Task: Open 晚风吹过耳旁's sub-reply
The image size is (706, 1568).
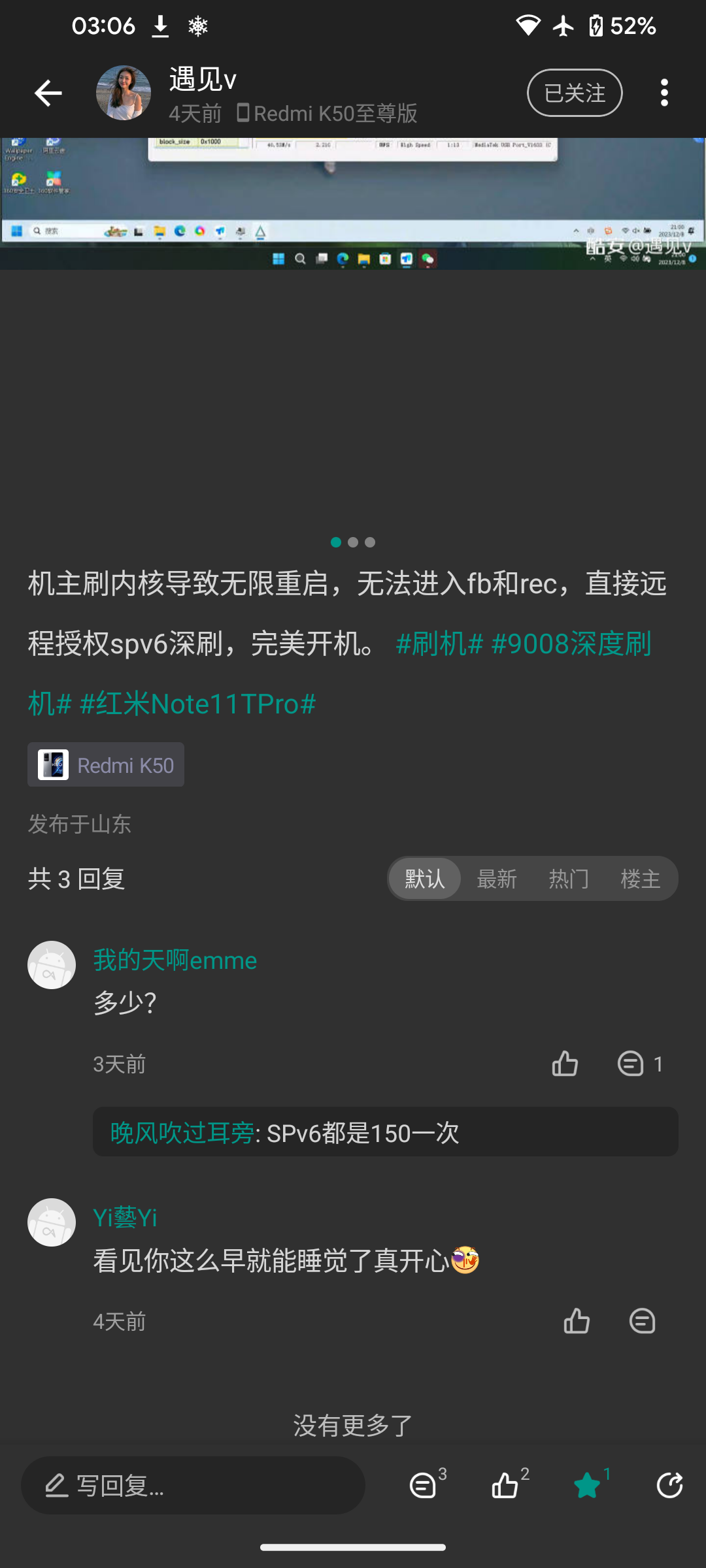Action: [384, 1132]
